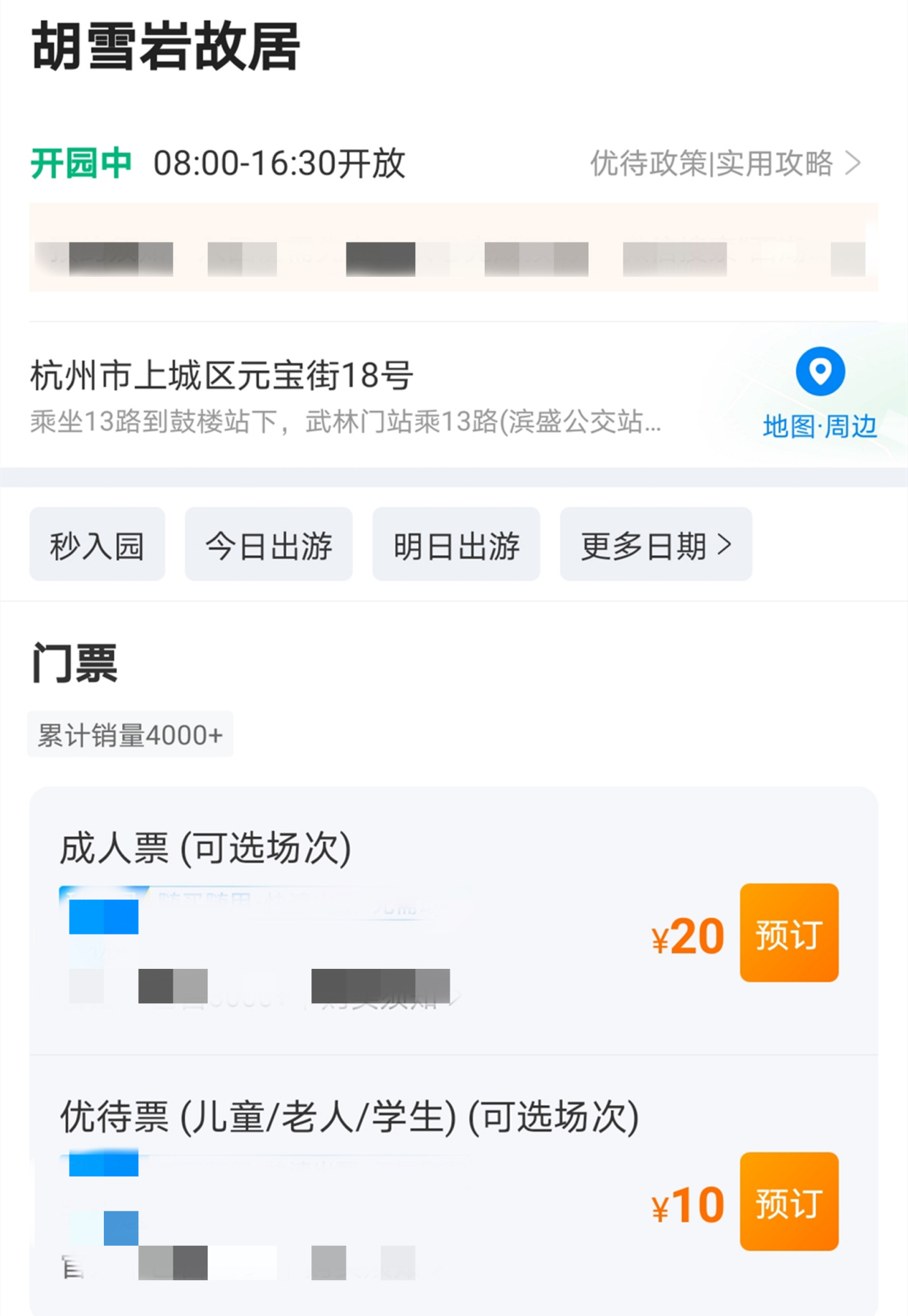This screenshot has height=1316, width=908.
Task: Enable the 今日出游 today travel option
Action: [x=268, y=544]
